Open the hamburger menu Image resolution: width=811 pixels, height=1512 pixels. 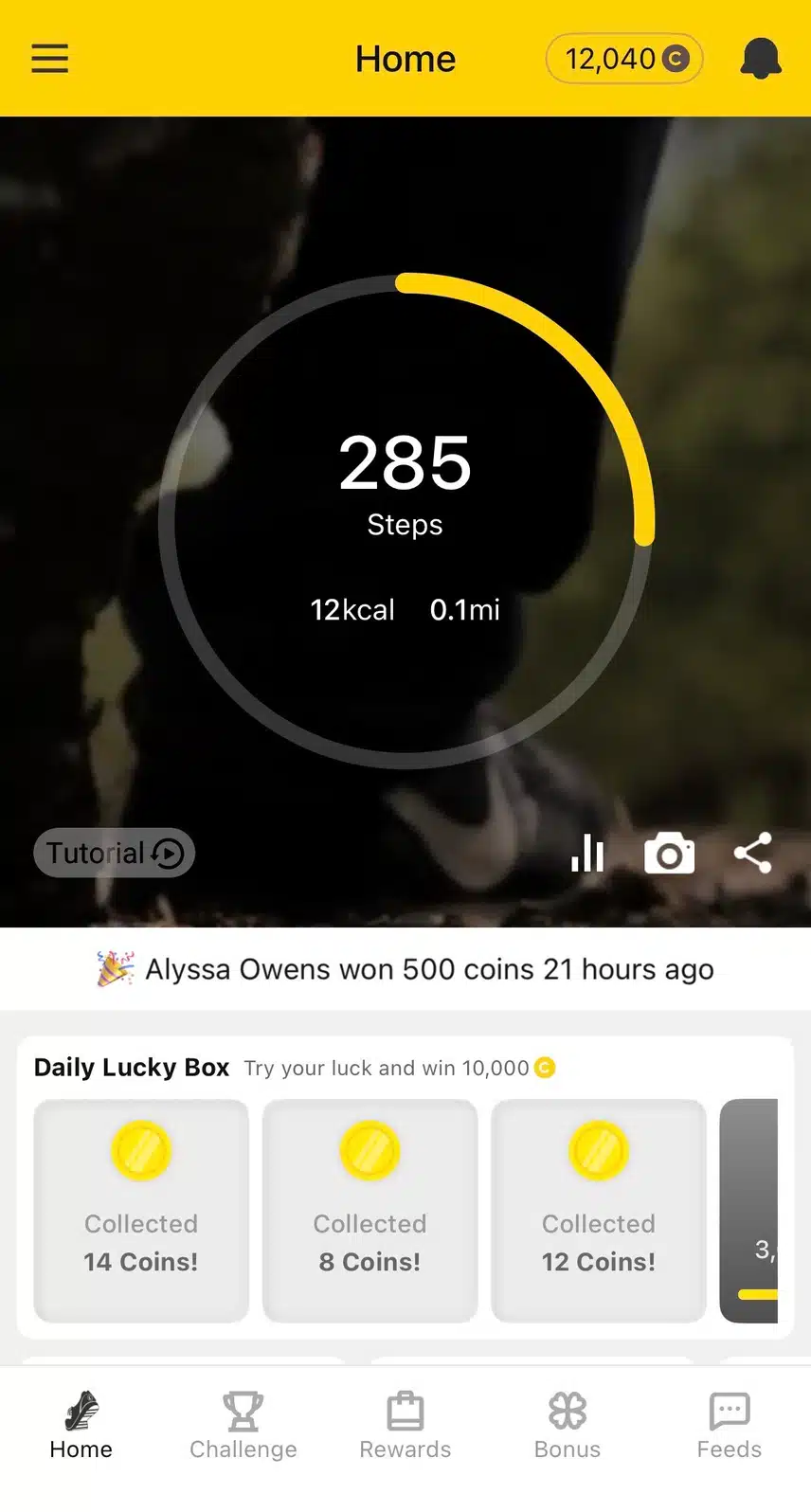click(49, 59)
